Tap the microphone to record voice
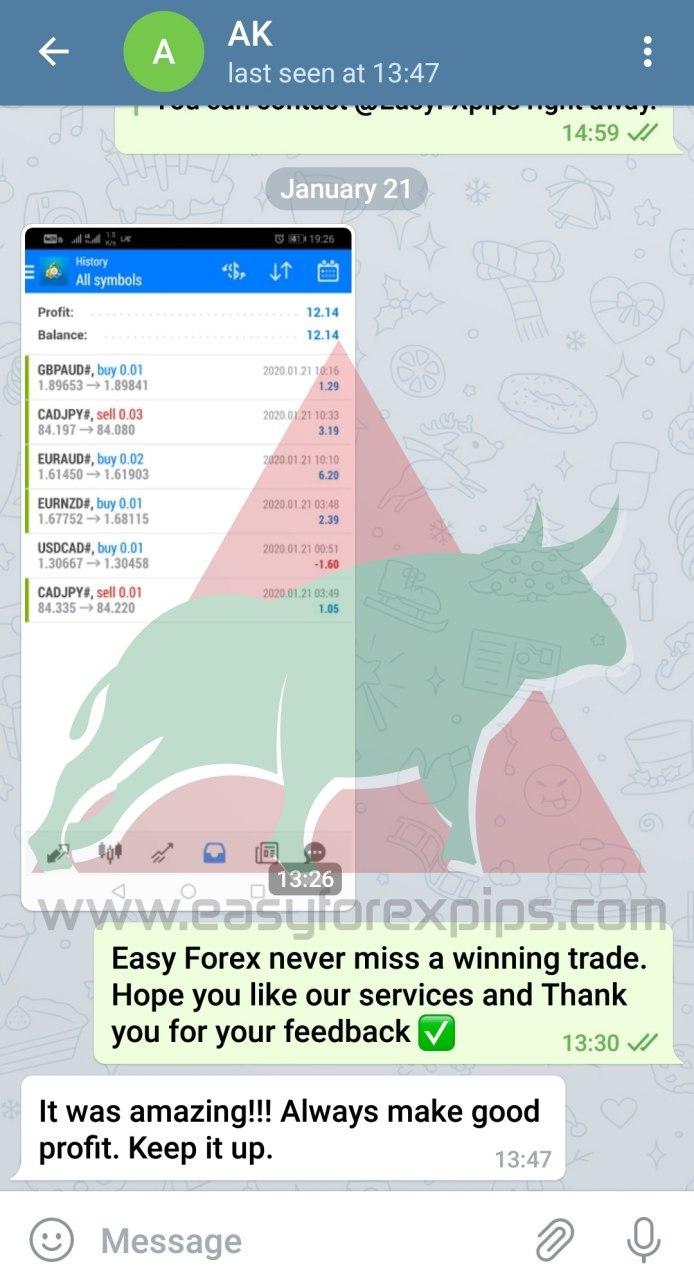694x1280 pixels. pyautogui.click(x=643, y=1240)
